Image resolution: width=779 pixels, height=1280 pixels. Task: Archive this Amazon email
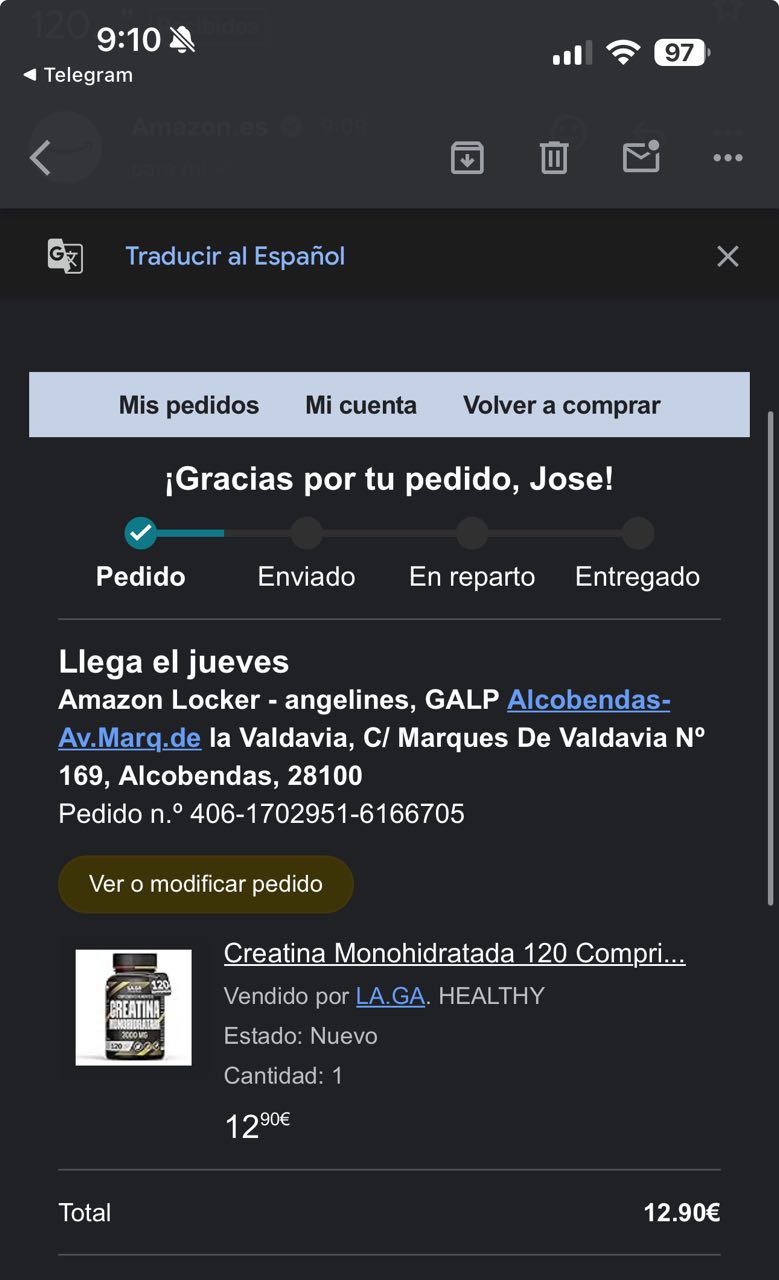tap(467, 158)
